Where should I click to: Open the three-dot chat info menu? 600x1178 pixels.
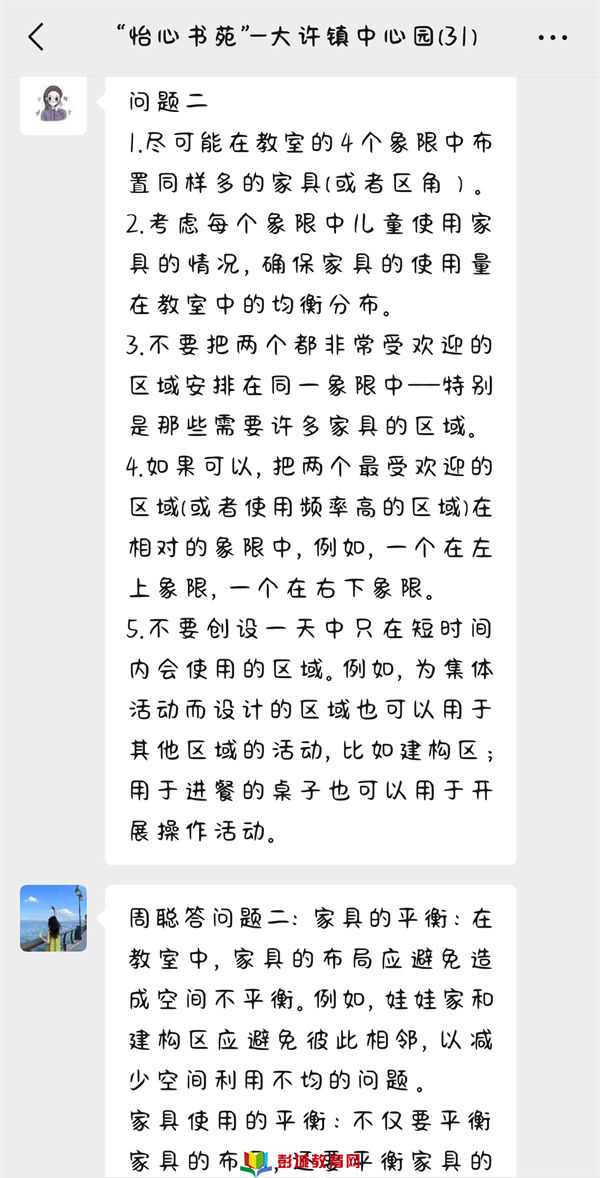click(x=553, y=38)
